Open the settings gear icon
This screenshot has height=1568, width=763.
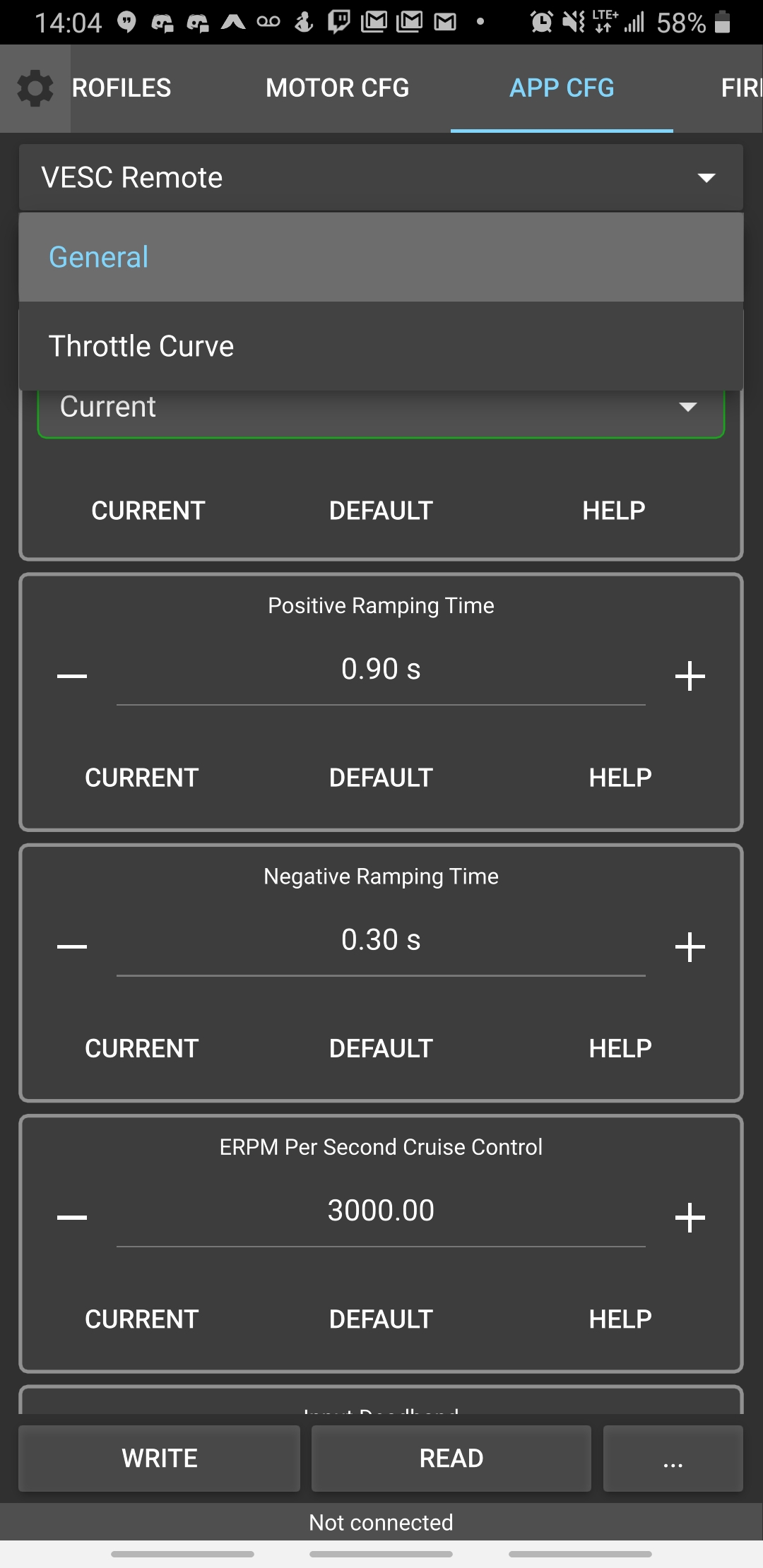(x=35, y=88)
